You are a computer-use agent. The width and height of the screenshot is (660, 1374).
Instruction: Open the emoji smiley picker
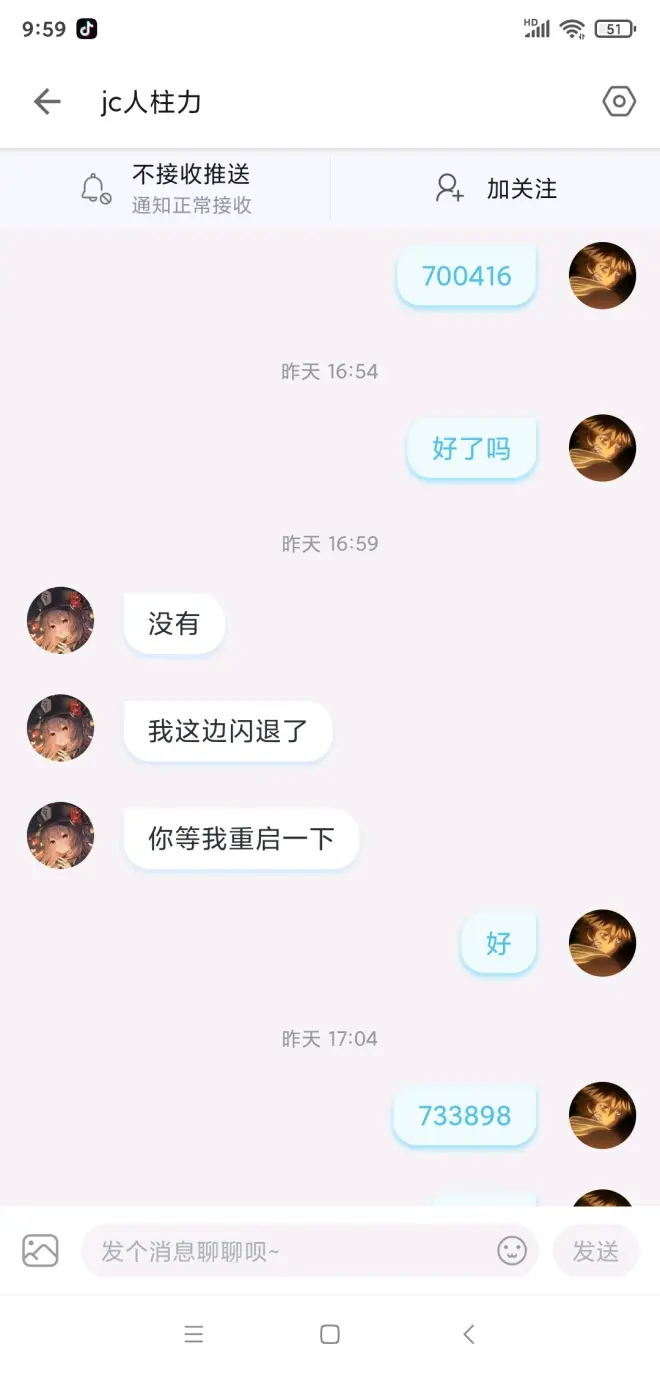click(512, 1250)
